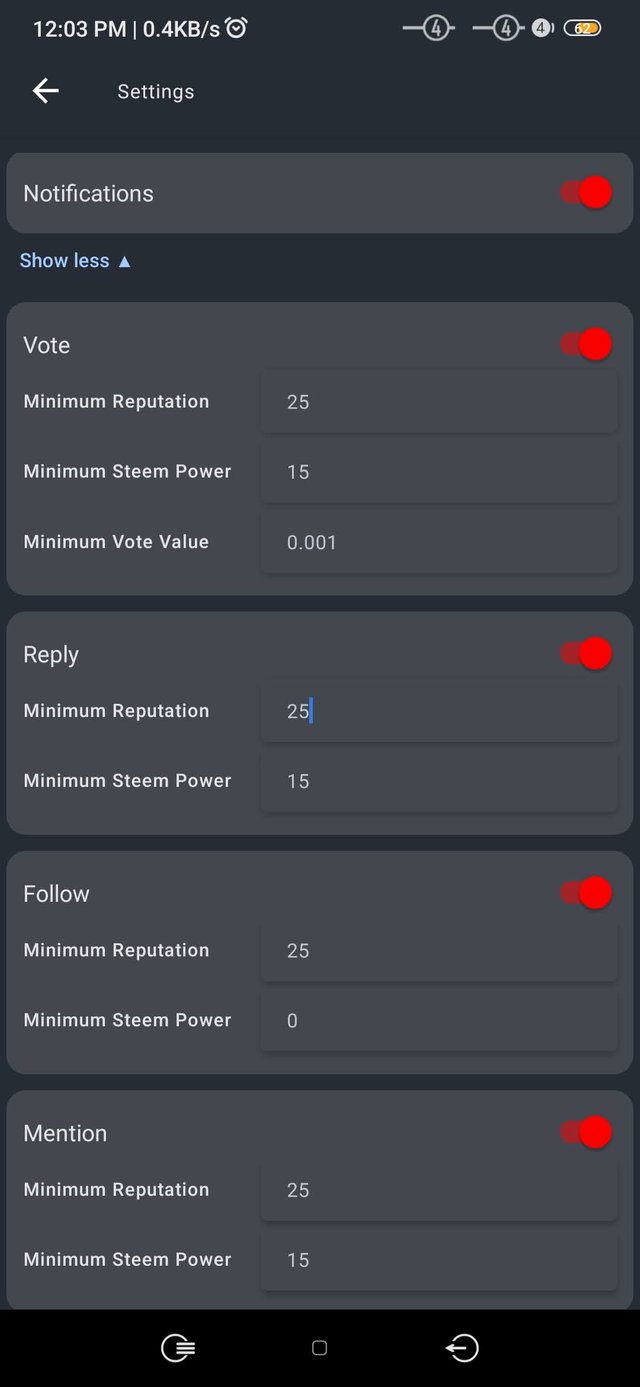Go back from Settings
640x1387 pixels.
point(46,91)
